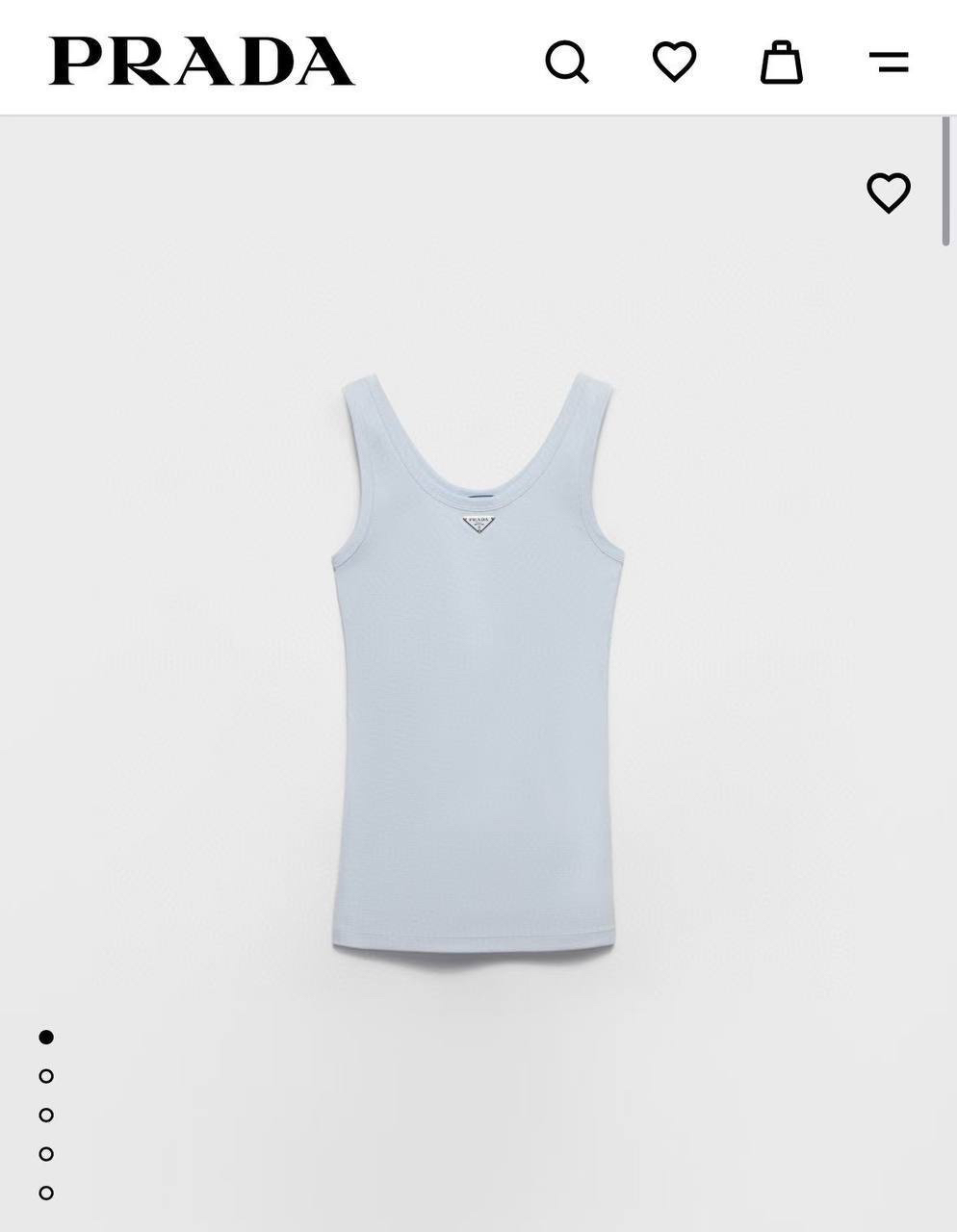Add this tank top to wishlist
This screenshot has height=1232, width=957.
pyautogui.click(x=888, y=192)
